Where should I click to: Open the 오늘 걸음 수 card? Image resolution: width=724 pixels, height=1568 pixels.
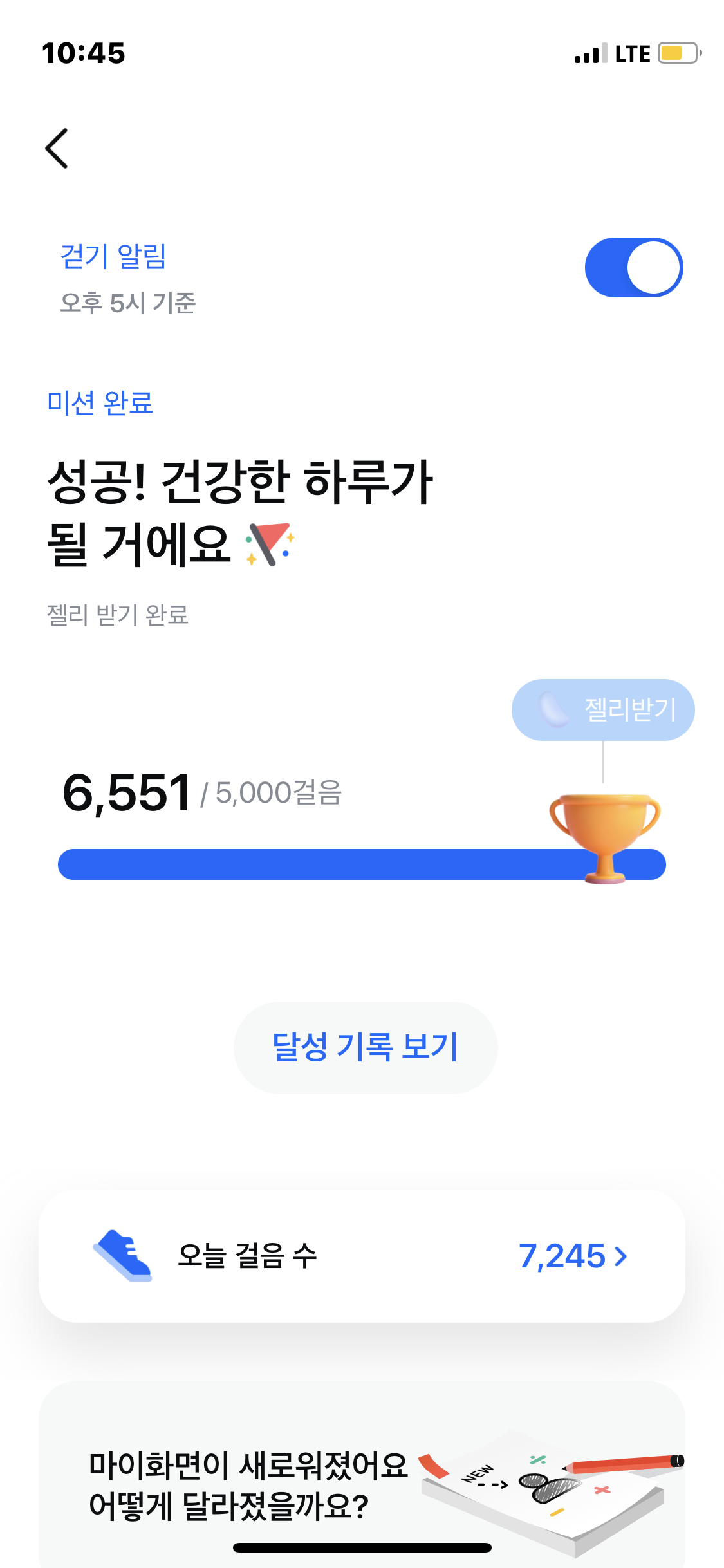pos(362,1256)
